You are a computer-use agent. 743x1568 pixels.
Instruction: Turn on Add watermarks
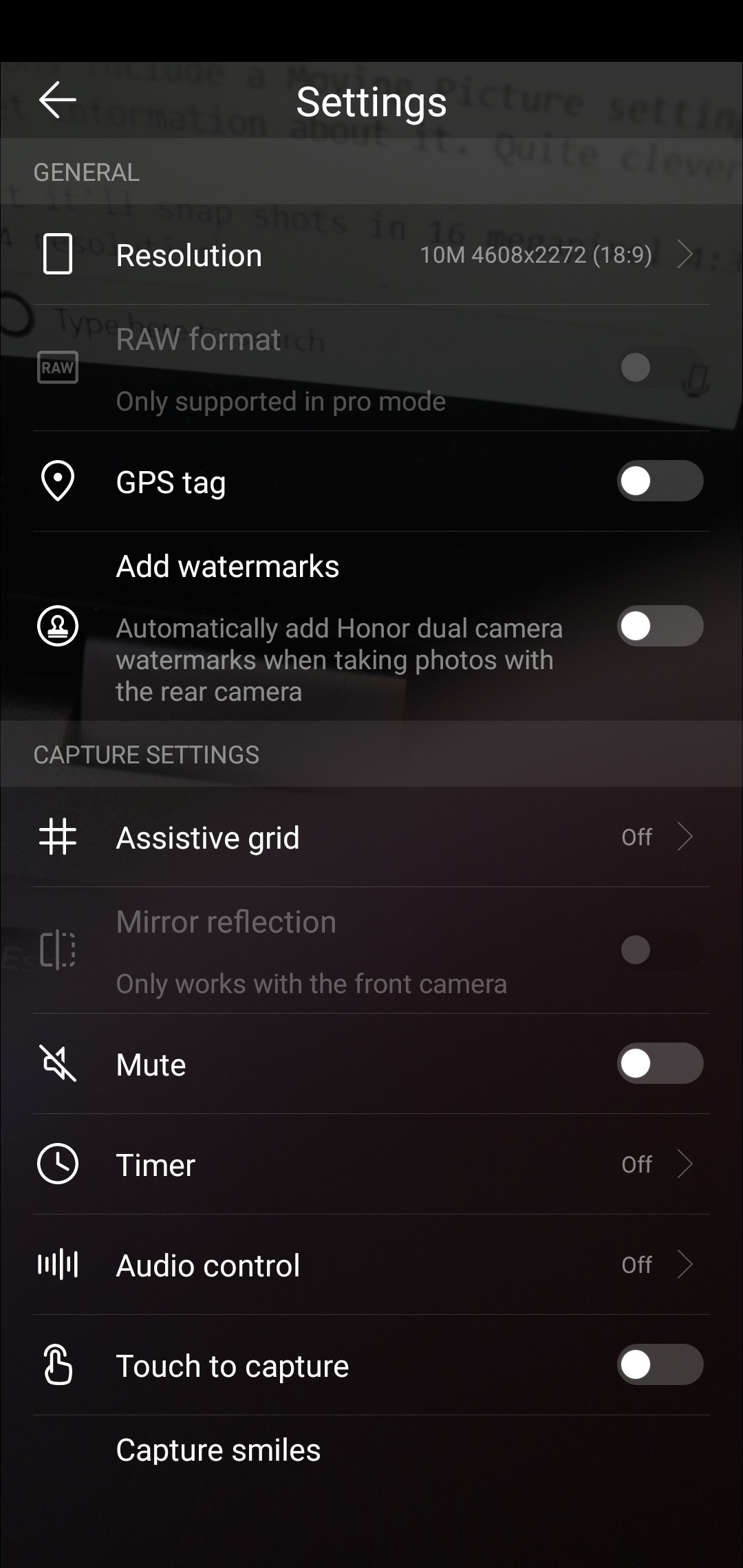click(660, 626)
